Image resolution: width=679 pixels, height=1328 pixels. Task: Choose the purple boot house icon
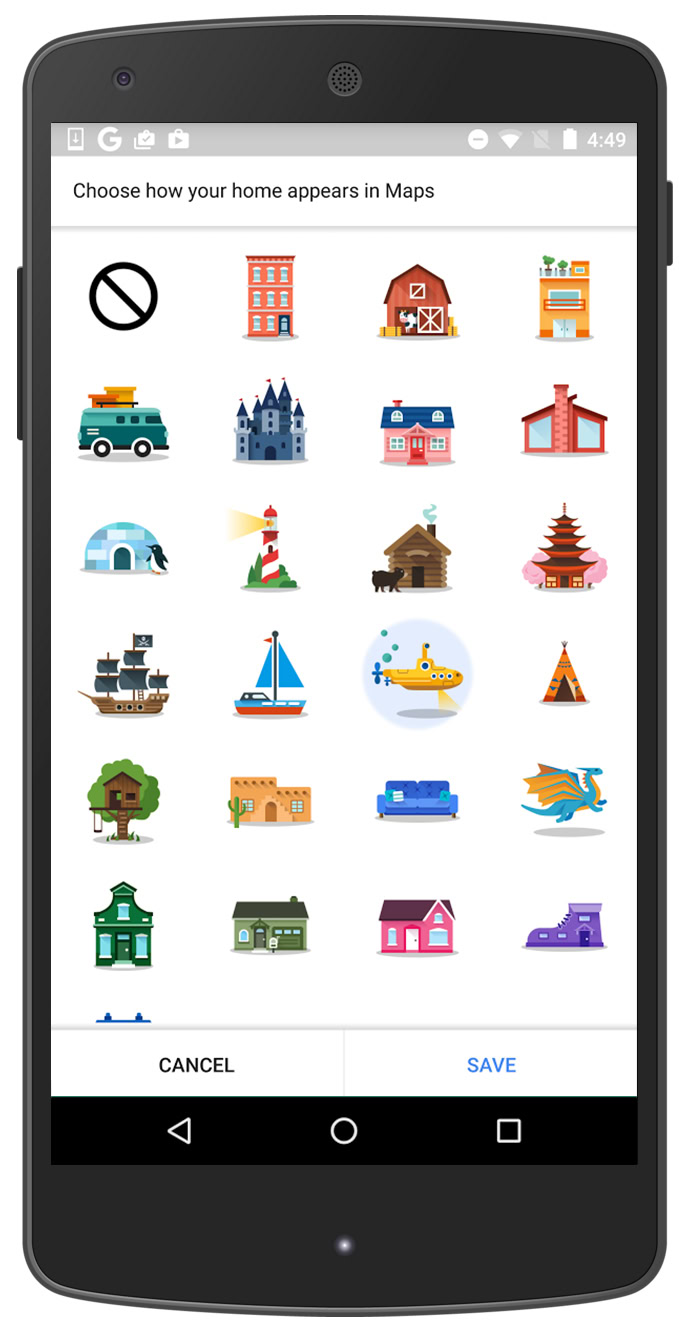pyautogui.click(x=564, y=926)
